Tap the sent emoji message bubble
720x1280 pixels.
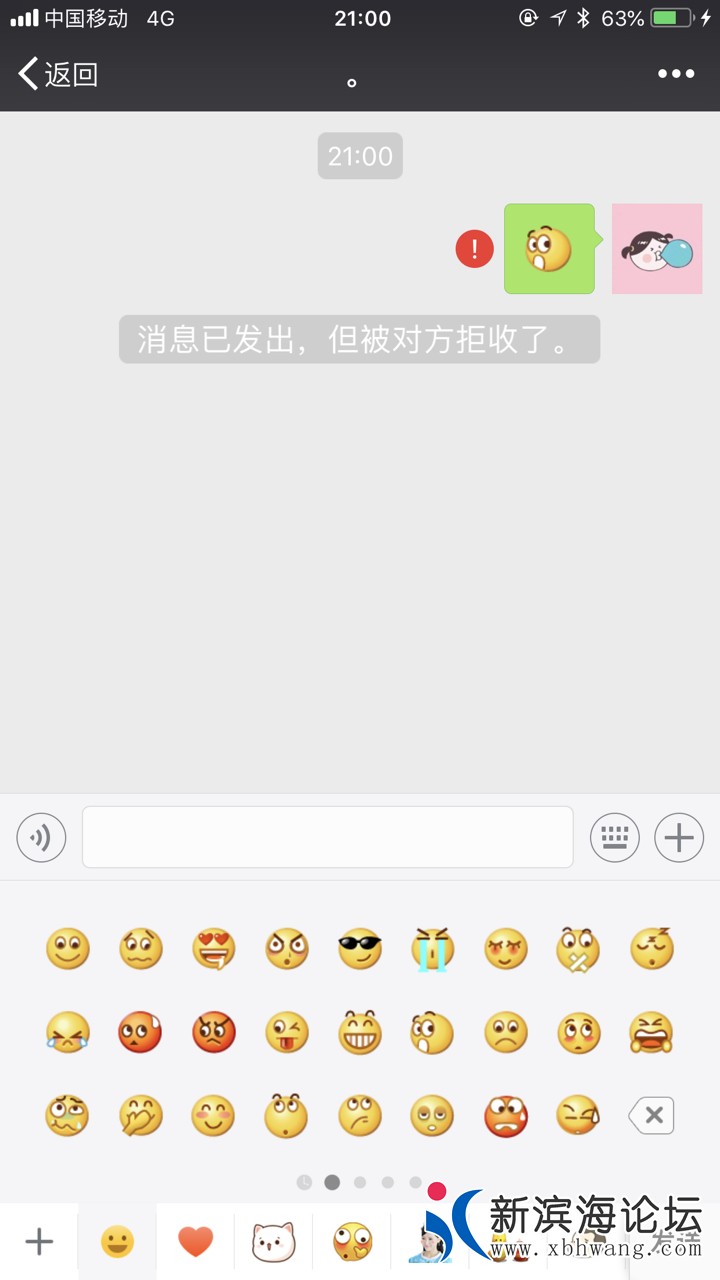[549, 249]
